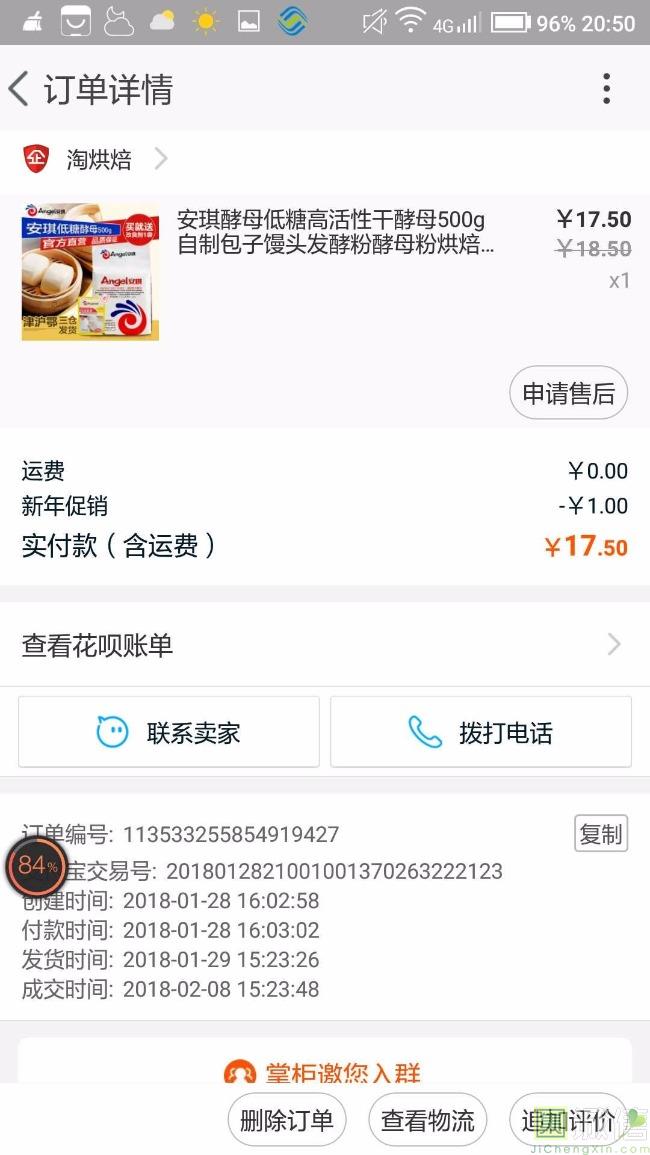Tap 申请售后 to request after-sales service
650x1155 pixels.
(x=568, y=393)
